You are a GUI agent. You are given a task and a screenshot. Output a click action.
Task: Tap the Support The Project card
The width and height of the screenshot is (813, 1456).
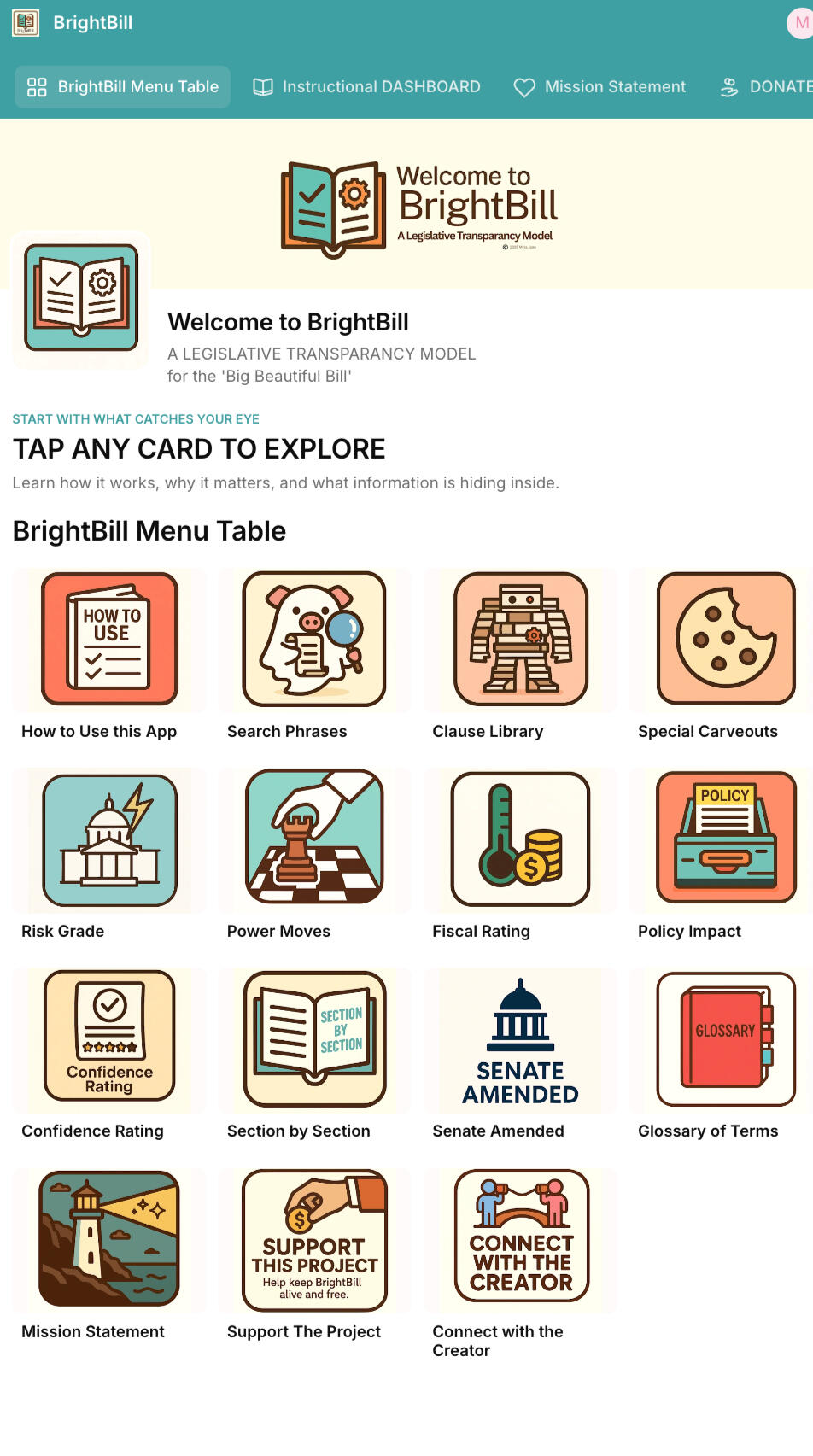[x=314, y=1240]
